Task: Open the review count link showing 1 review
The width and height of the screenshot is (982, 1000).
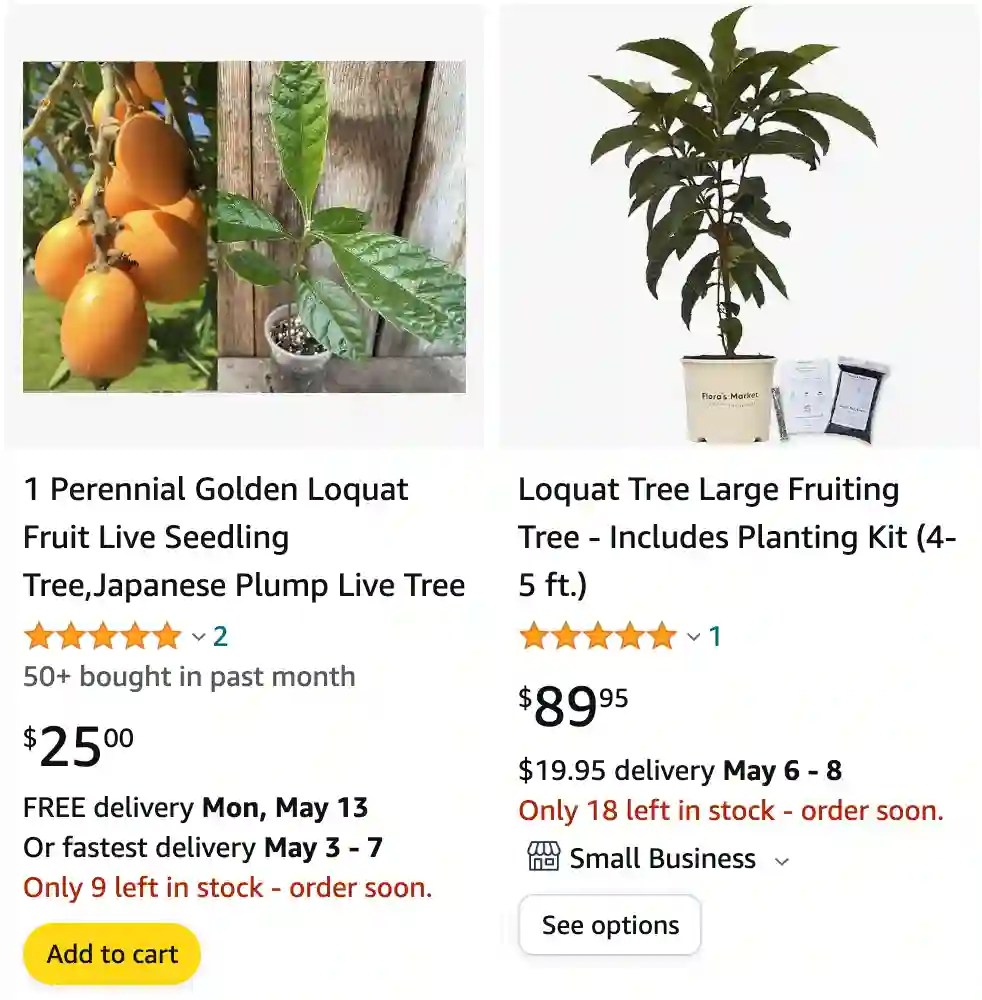Action: (712, 634)
